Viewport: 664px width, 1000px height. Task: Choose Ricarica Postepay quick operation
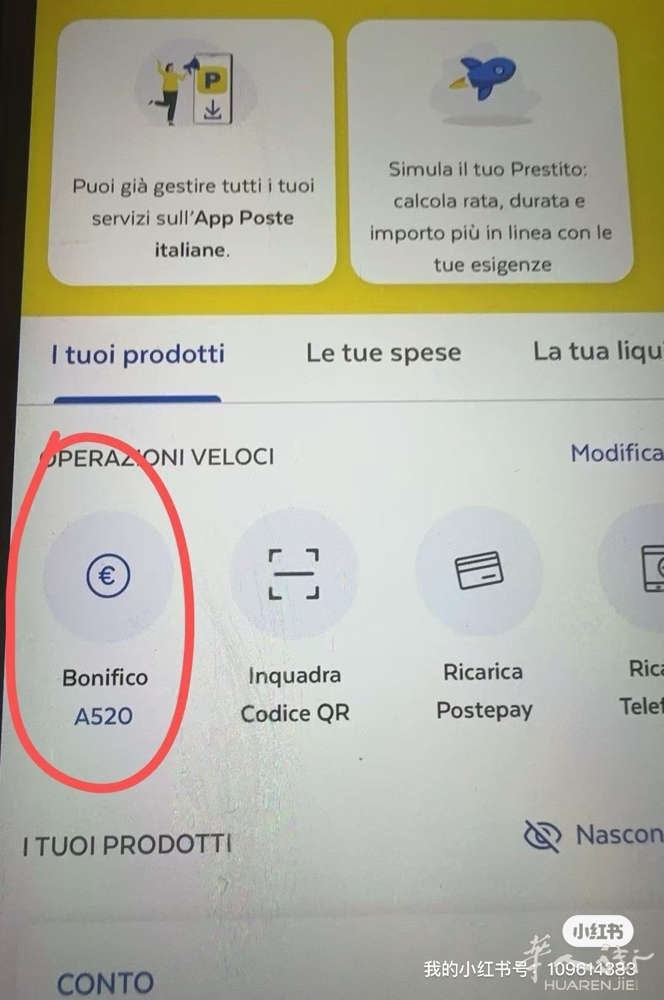pyautogui.click(x=482, y=572)
